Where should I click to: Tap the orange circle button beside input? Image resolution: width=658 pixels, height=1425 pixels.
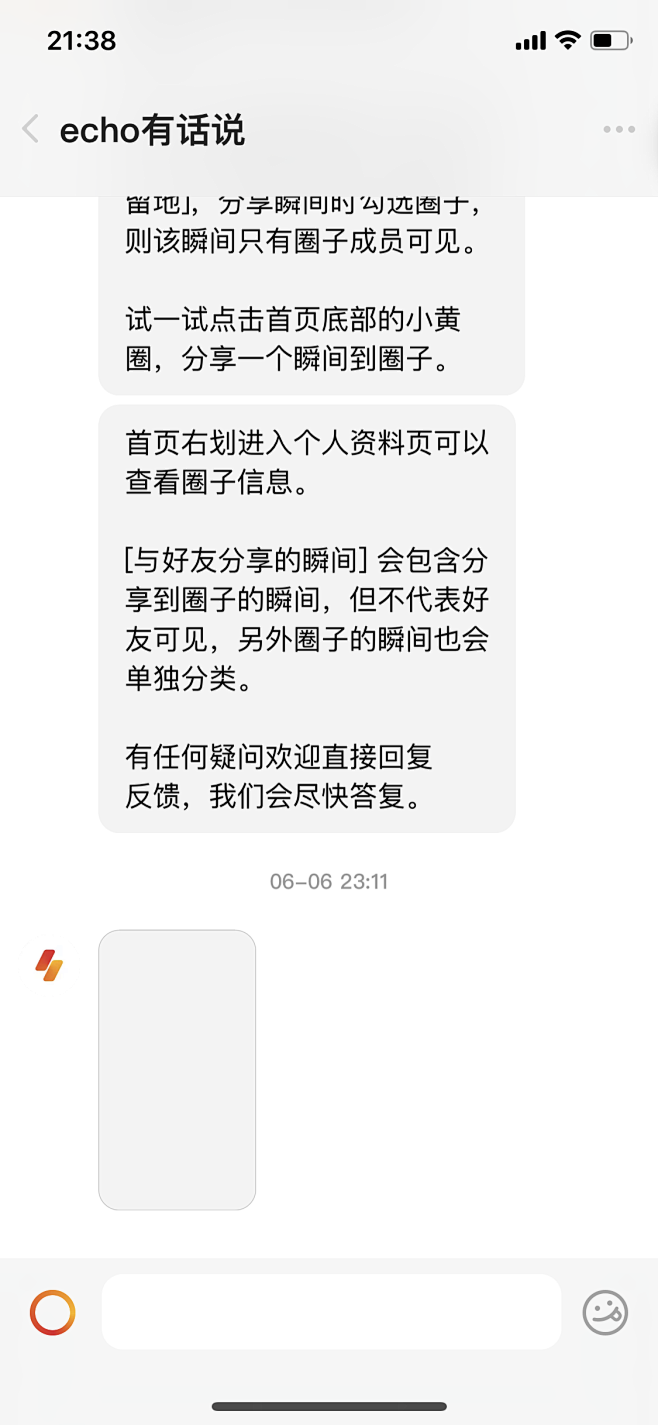(x=53, y=1312)
